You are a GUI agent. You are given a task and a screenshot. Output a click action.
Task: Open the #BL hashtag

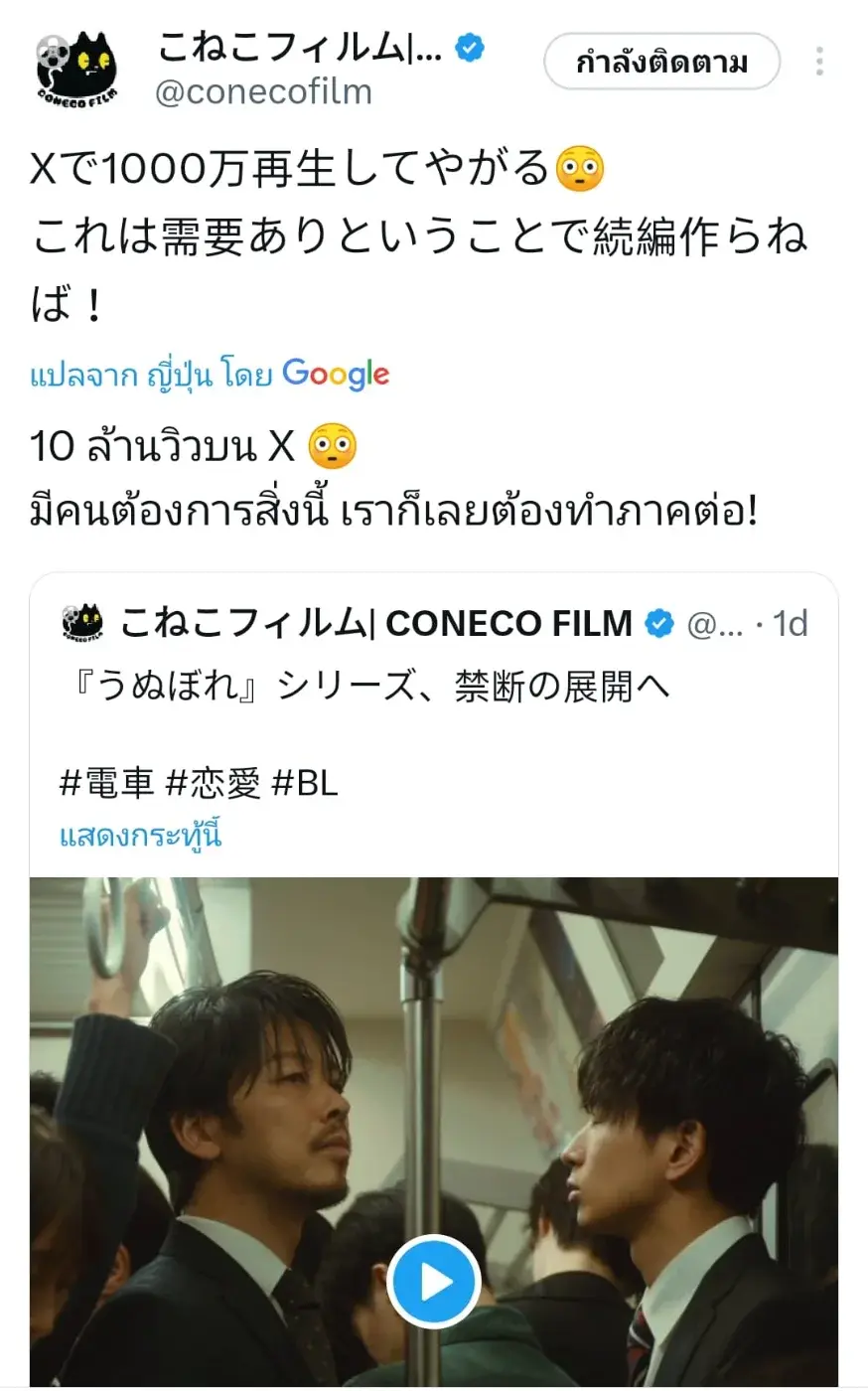pyautogui.click(x=304, y=783)
